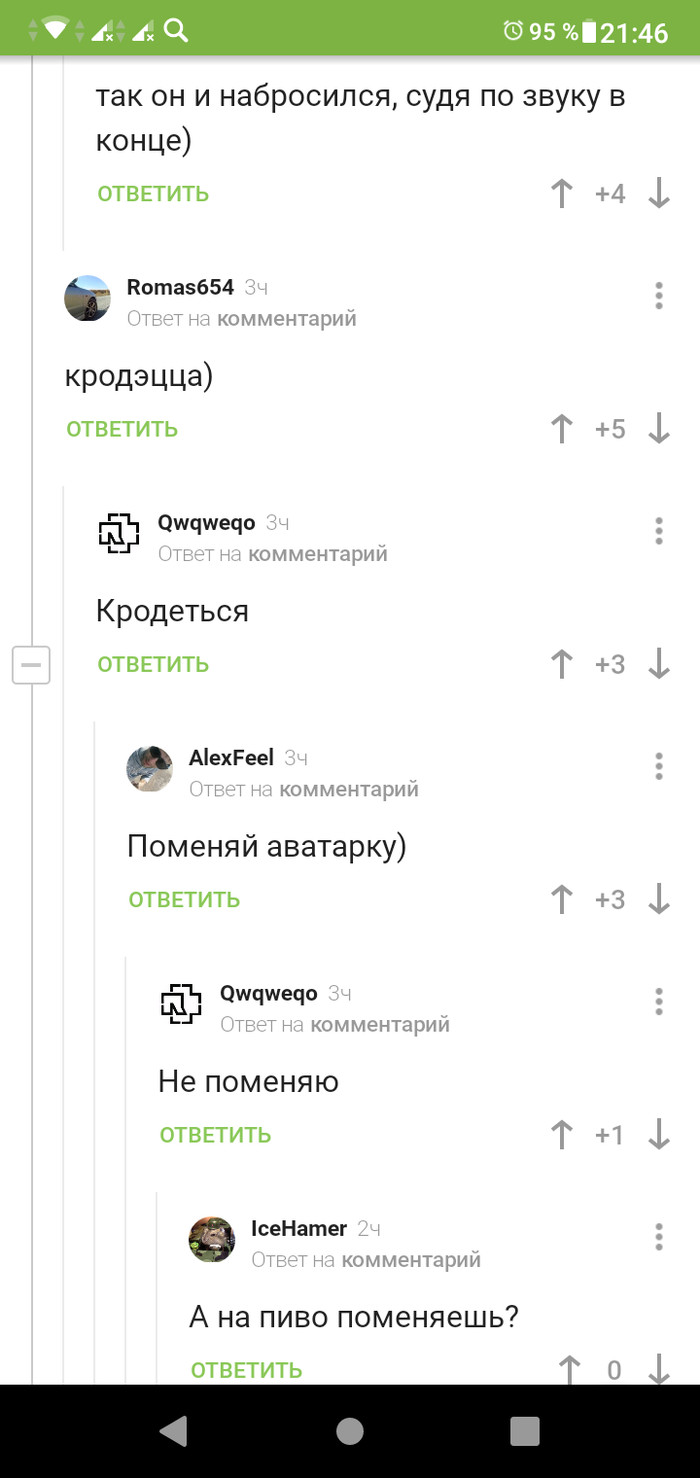This screenshot has width=700, height=1478.
Task: Upvote Romas654's comment
Action: coord(562,429)
